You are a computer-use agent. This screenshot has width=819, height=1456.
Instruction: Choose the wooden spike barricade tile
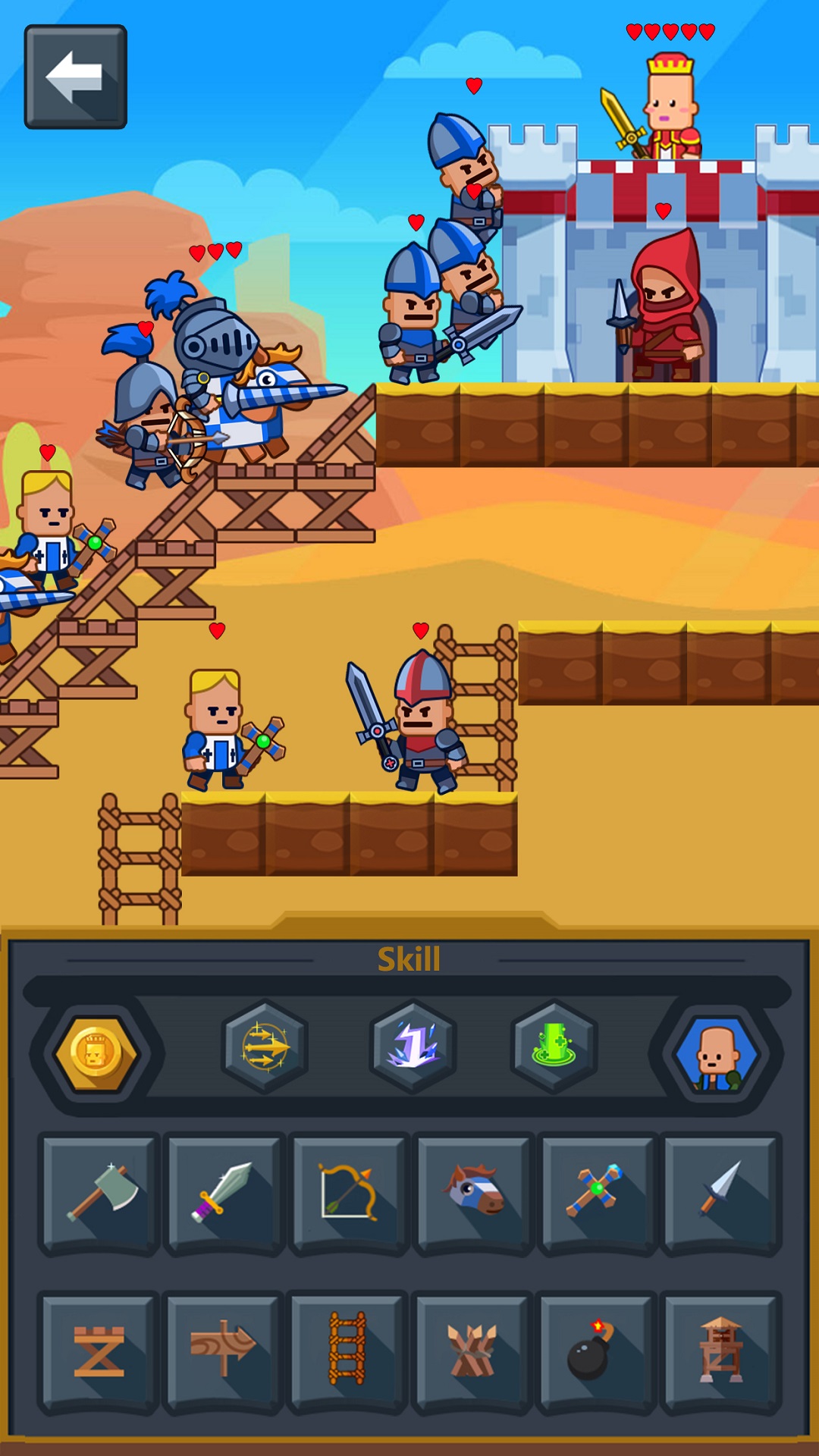[474, 1352]
